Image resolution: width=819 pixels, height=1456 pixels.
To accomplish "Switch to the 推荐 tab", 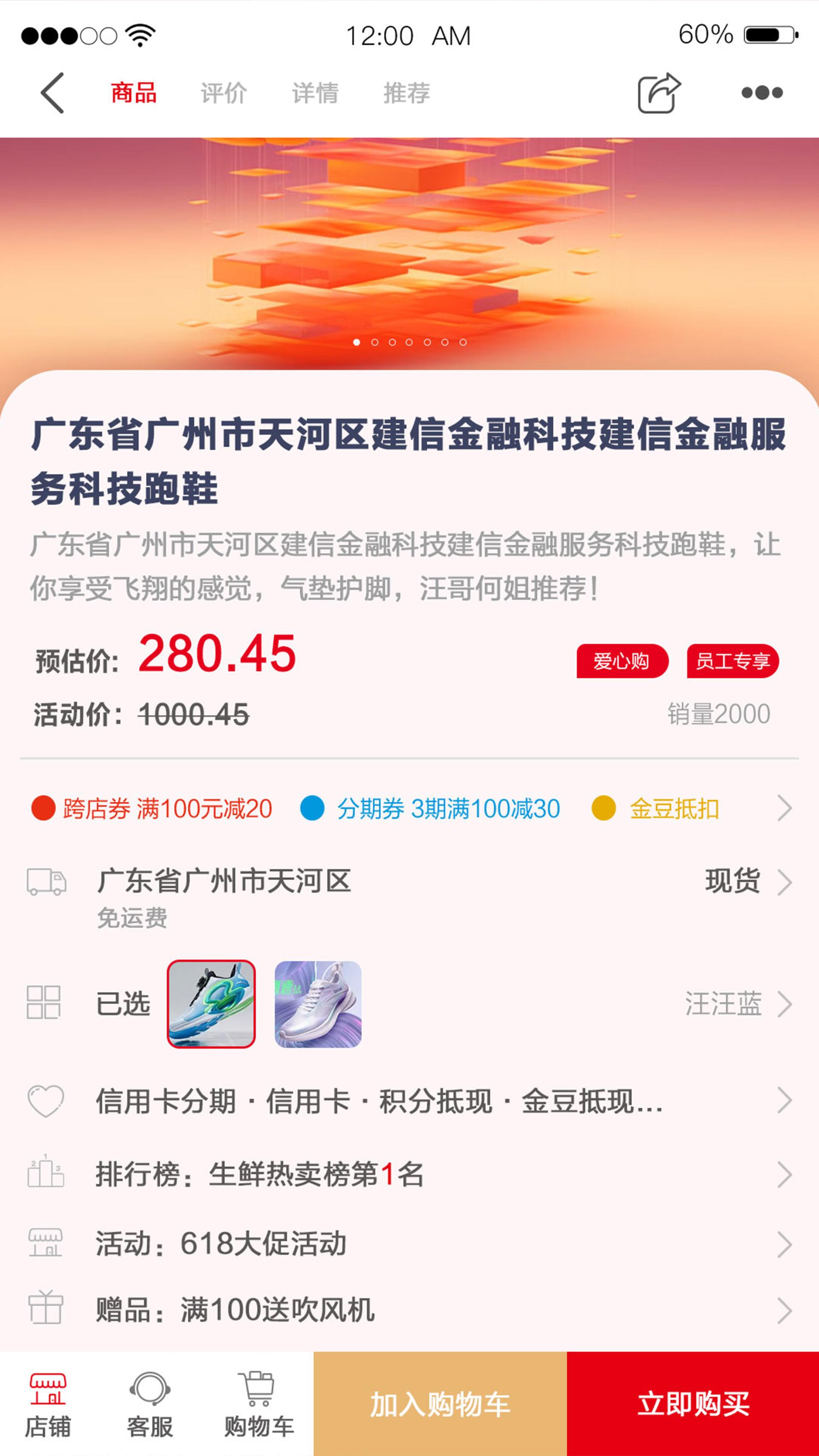I will (407, 93).
